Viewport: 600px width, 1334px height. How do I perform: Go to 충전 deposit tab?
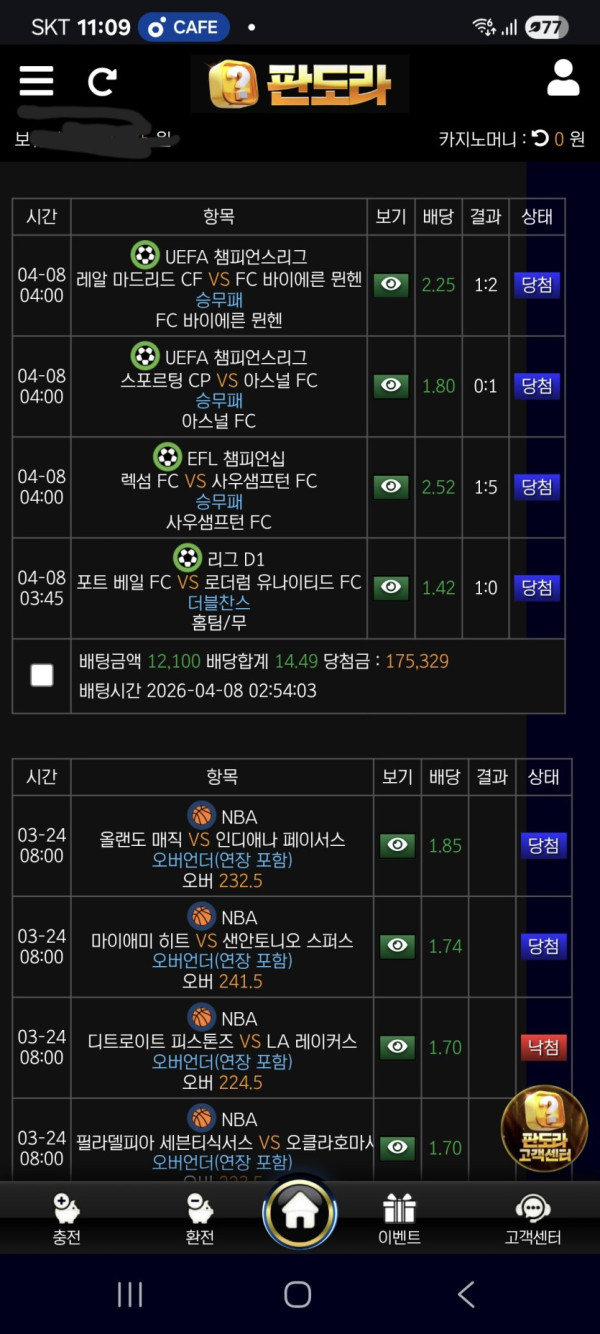(x=66, y=1218)
